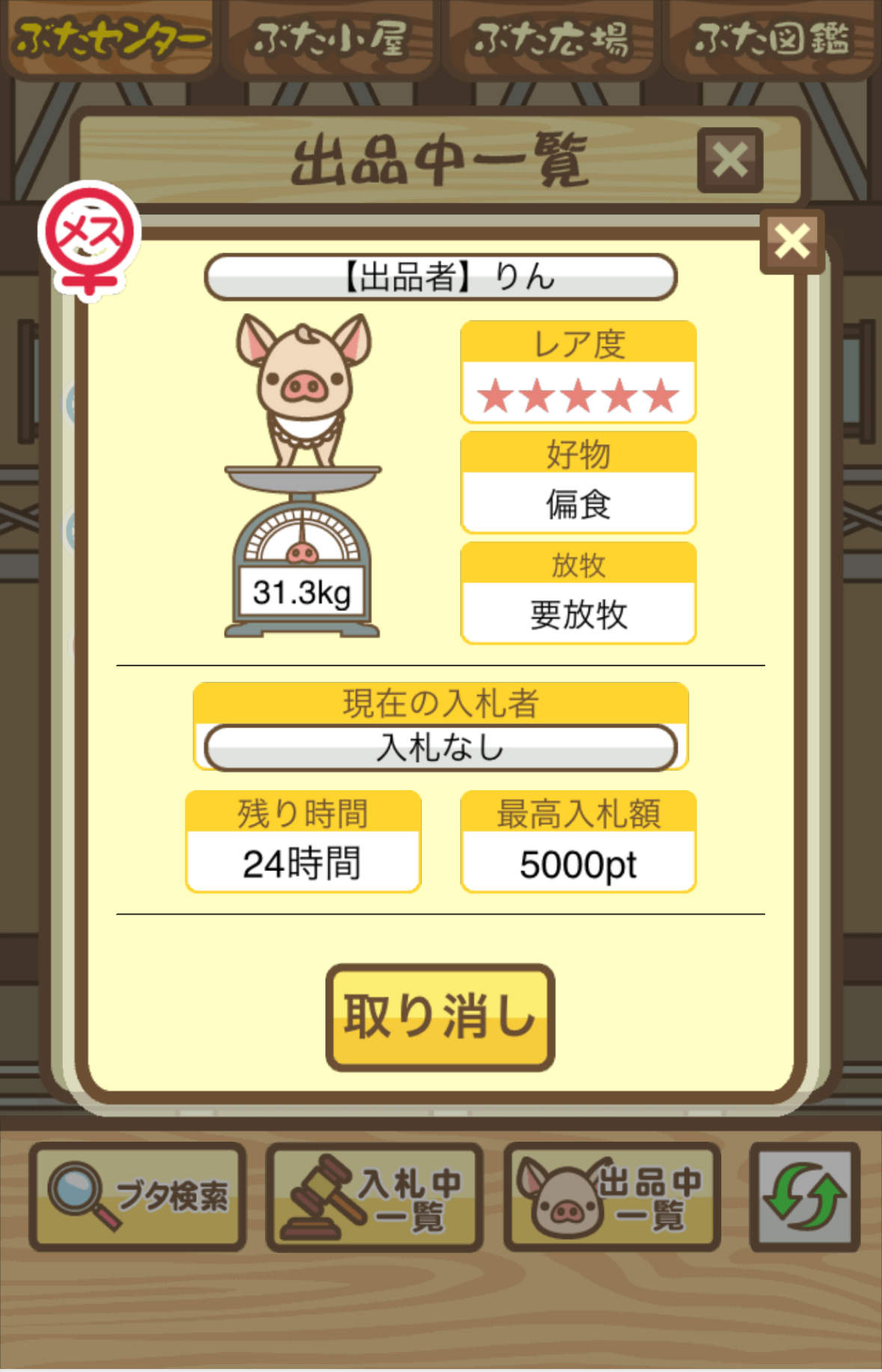
Task: Open the ぶた図鑑 tab
Action: click(x=771, y=39)
